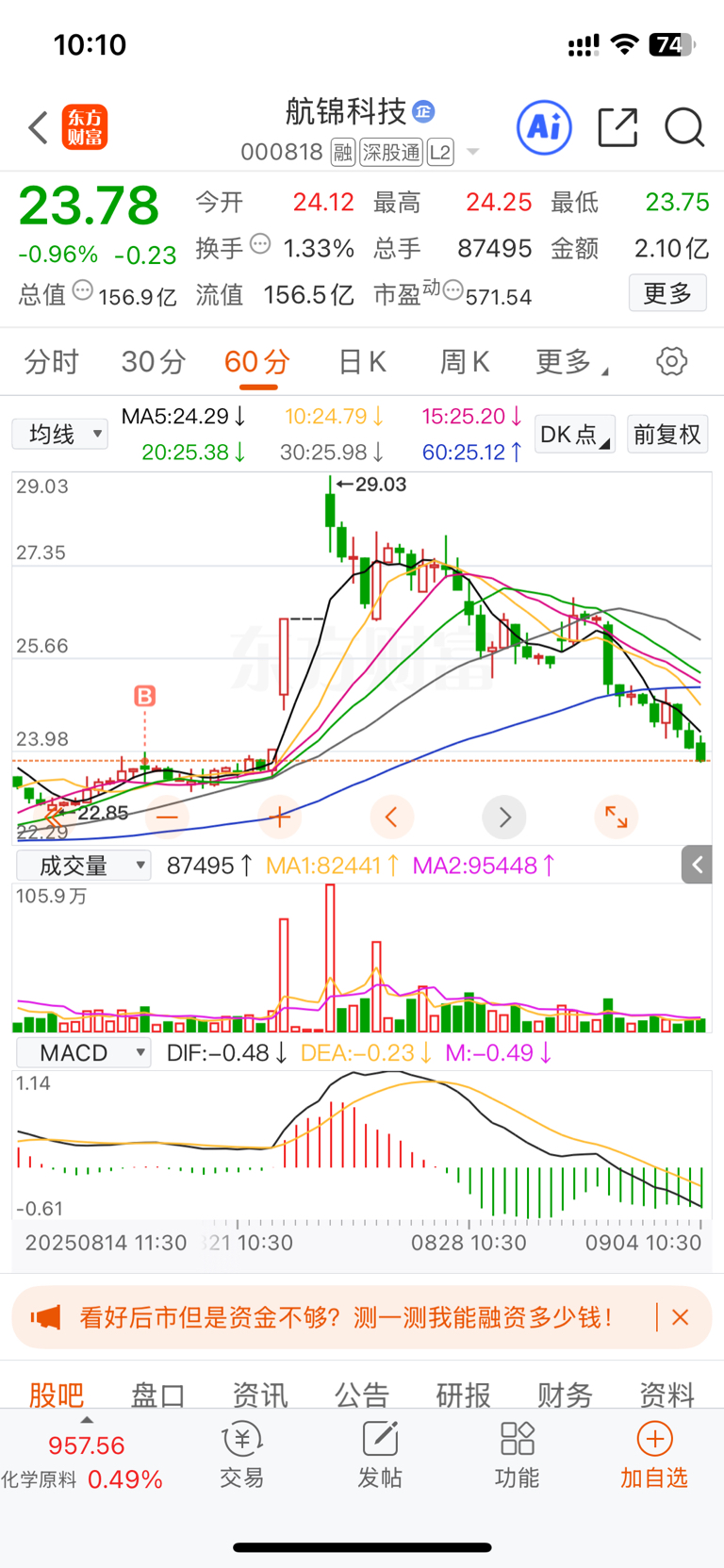Open the MACD indicator dropdown

[x=83, y=1052]
